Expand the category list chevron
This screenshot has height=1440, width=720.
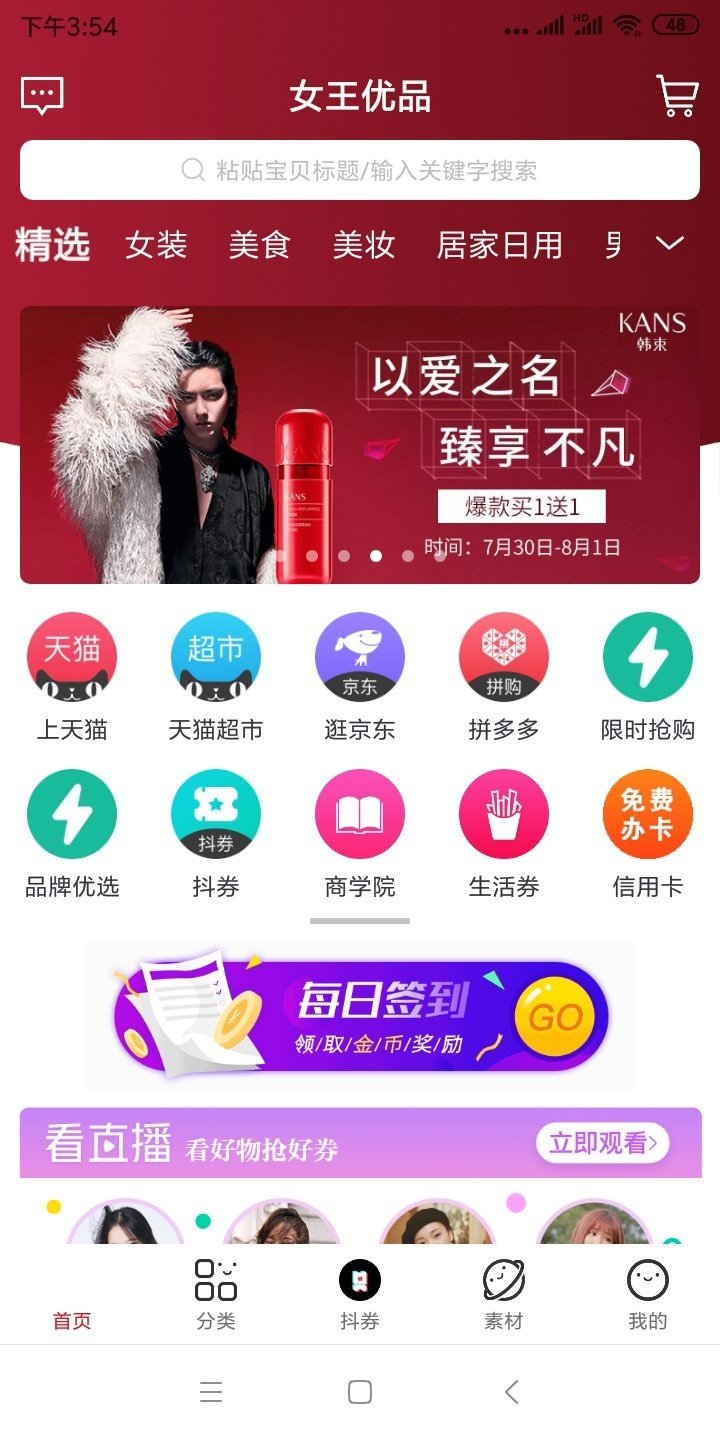[x=669, y=244]
